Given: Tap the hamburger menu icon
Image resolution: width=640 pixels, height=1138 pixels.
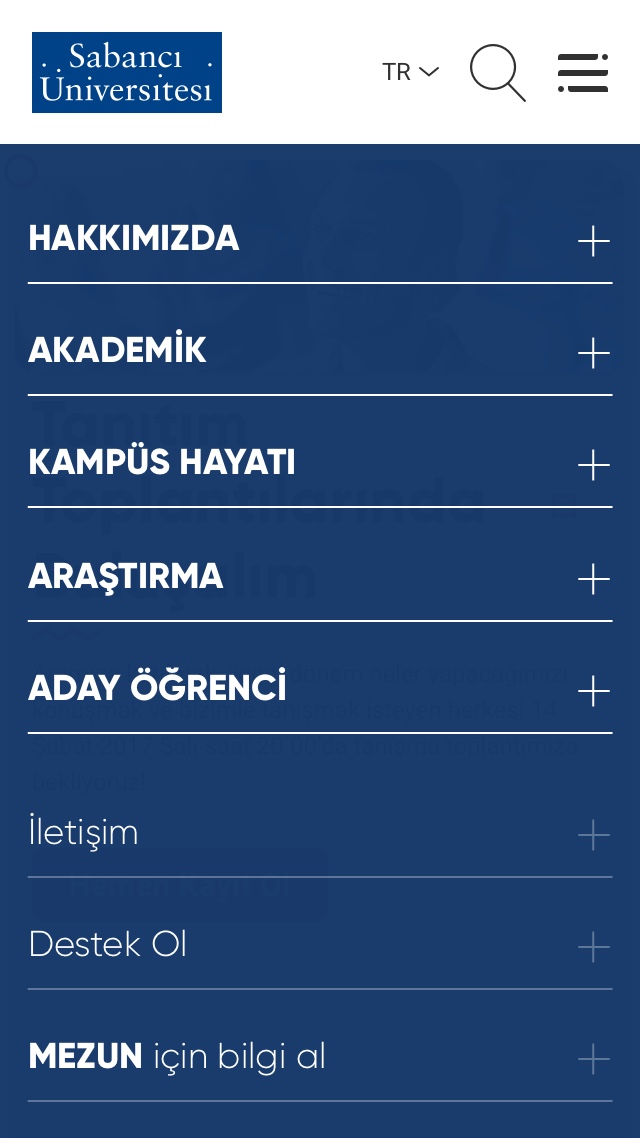Looking at the screenshot, I should click(583, 73).
